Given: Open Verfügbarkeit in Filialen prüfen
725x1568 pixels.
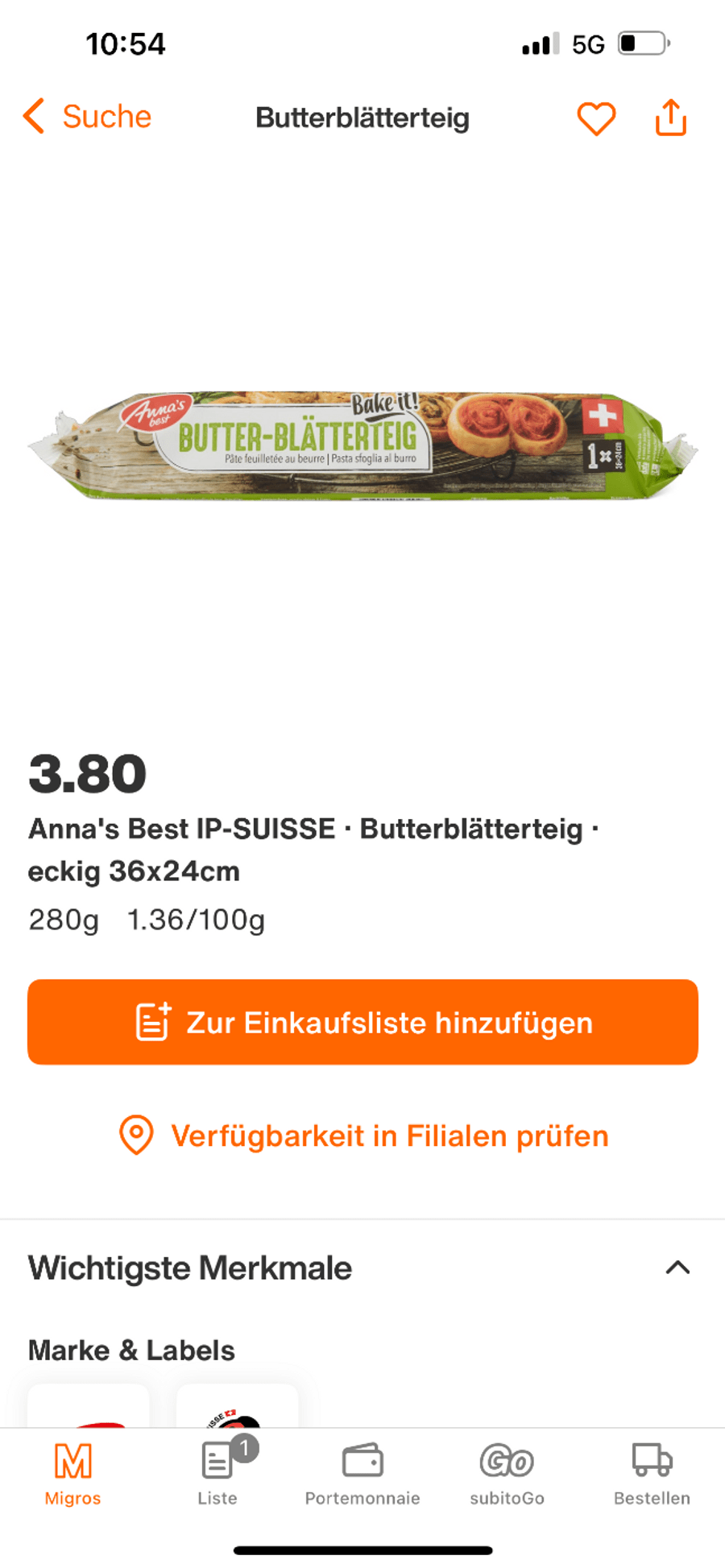Looking at the screenshot, I should coord(362,1136).
